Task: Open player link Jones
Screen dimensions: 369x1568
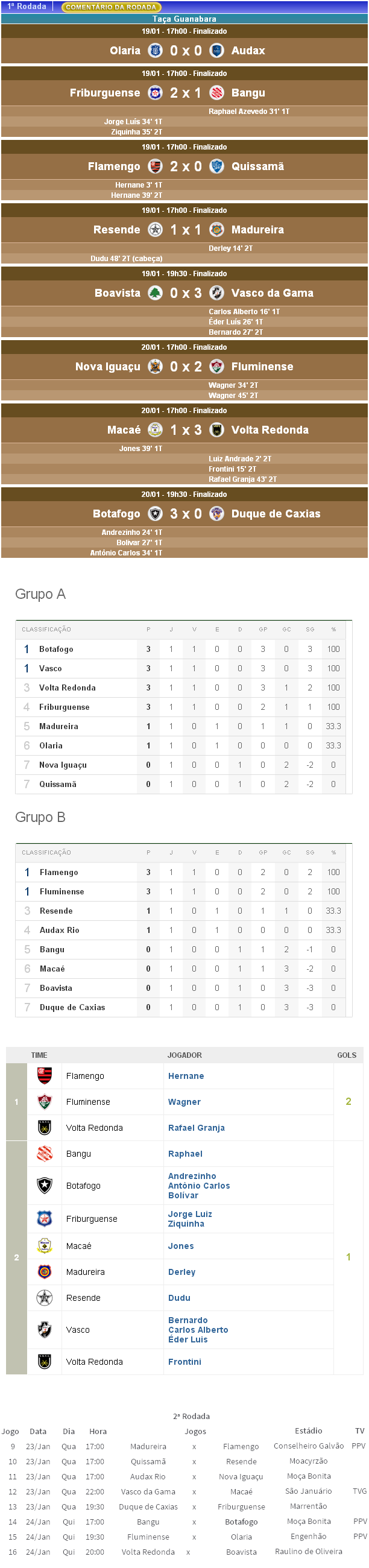Action: click(181, 1245)
